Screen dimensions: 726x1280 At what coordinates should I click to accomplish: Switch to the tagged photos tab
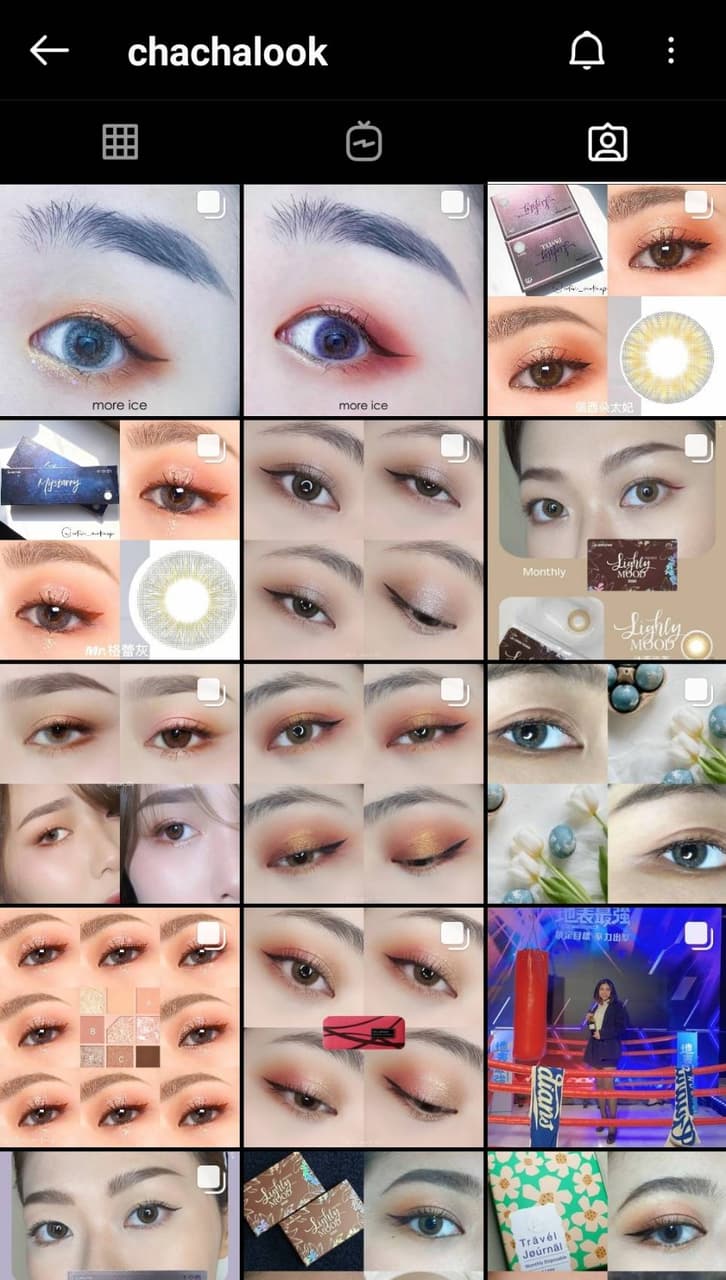point(606,142)
